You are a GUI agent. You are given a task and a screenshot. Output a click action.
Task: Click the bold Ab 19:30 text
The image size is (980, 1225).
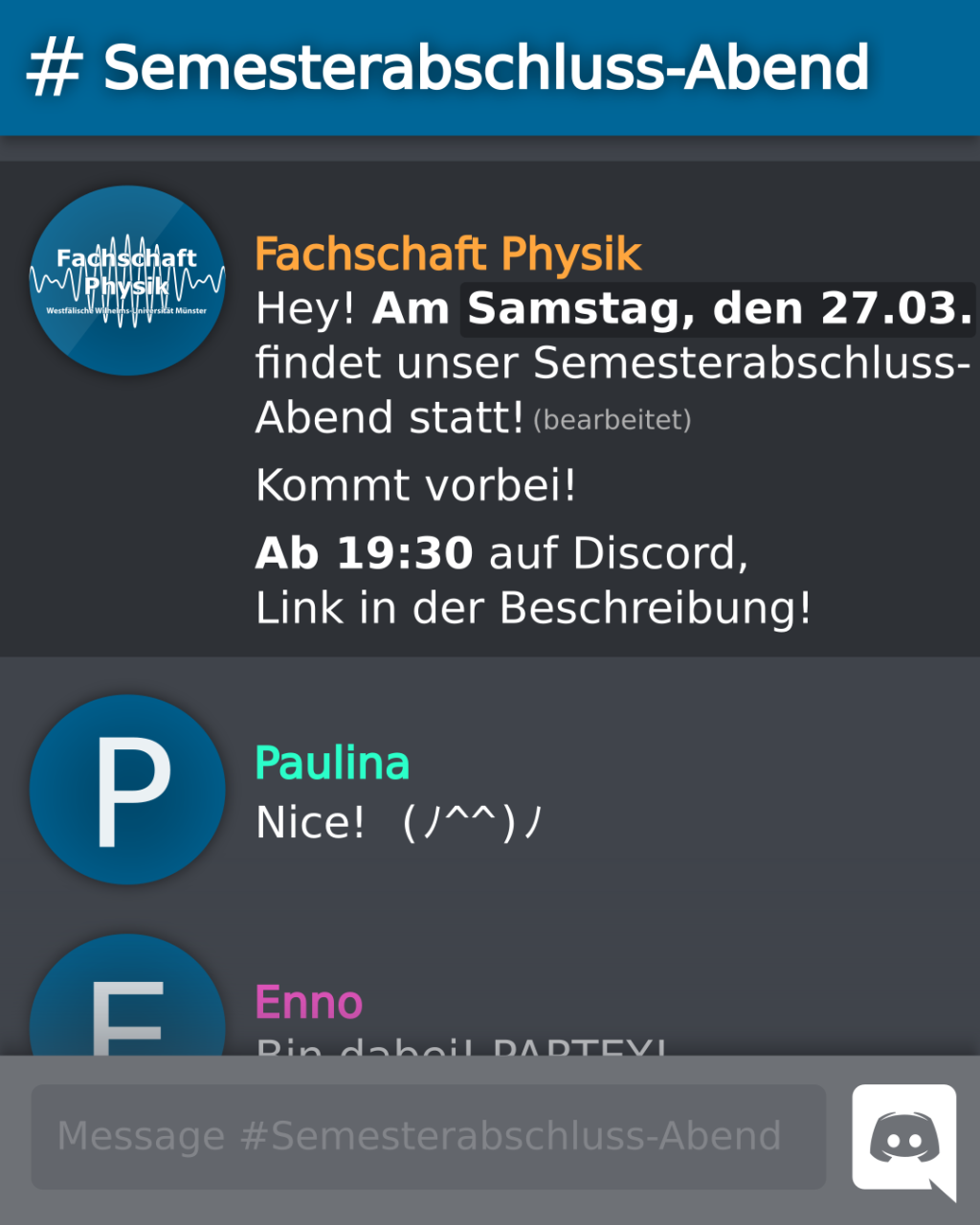[364, 553]
